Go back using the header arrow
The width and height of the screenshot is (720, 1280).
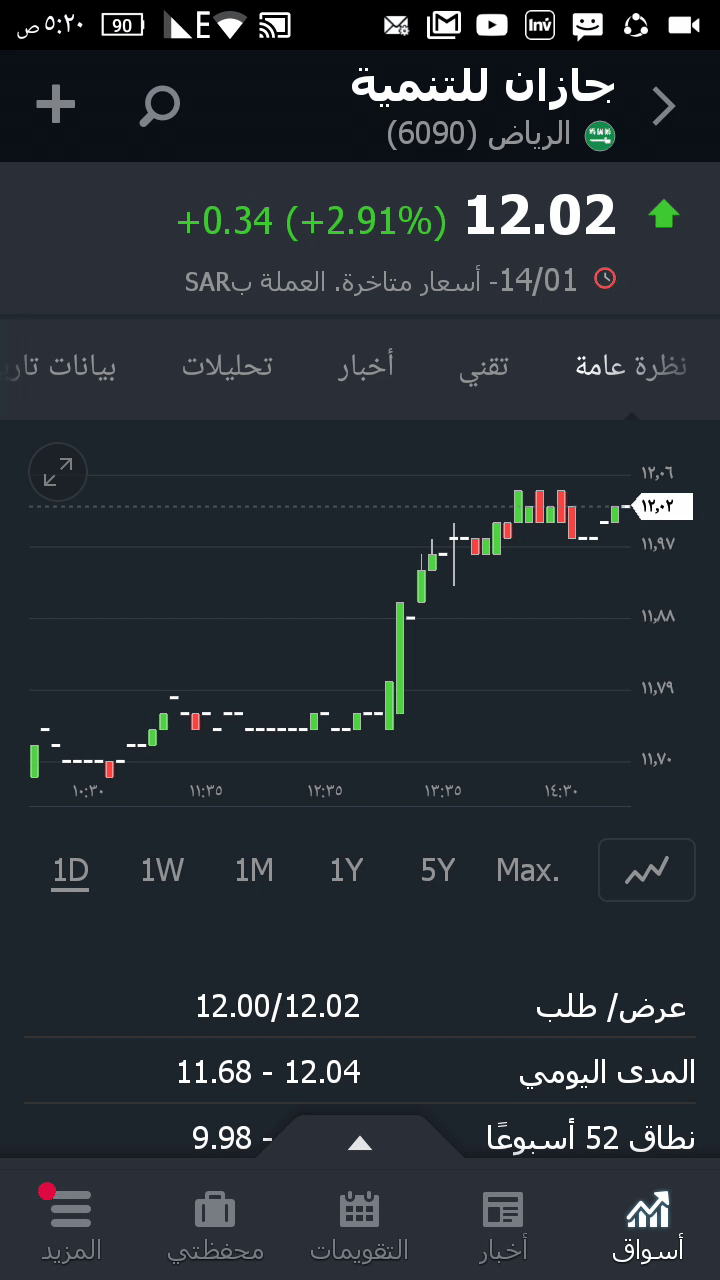(x=664, y=106)
